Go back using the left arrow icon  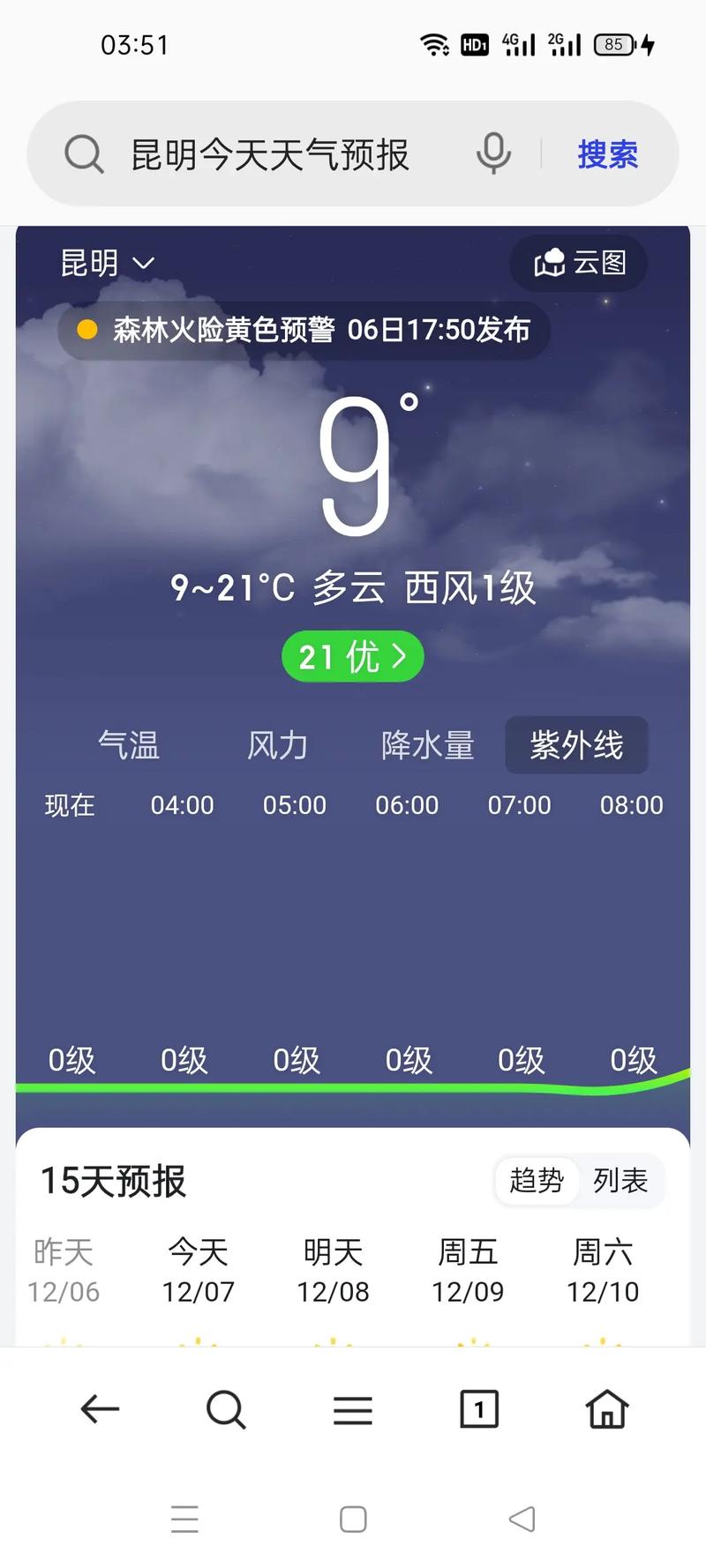point(100,1408)
